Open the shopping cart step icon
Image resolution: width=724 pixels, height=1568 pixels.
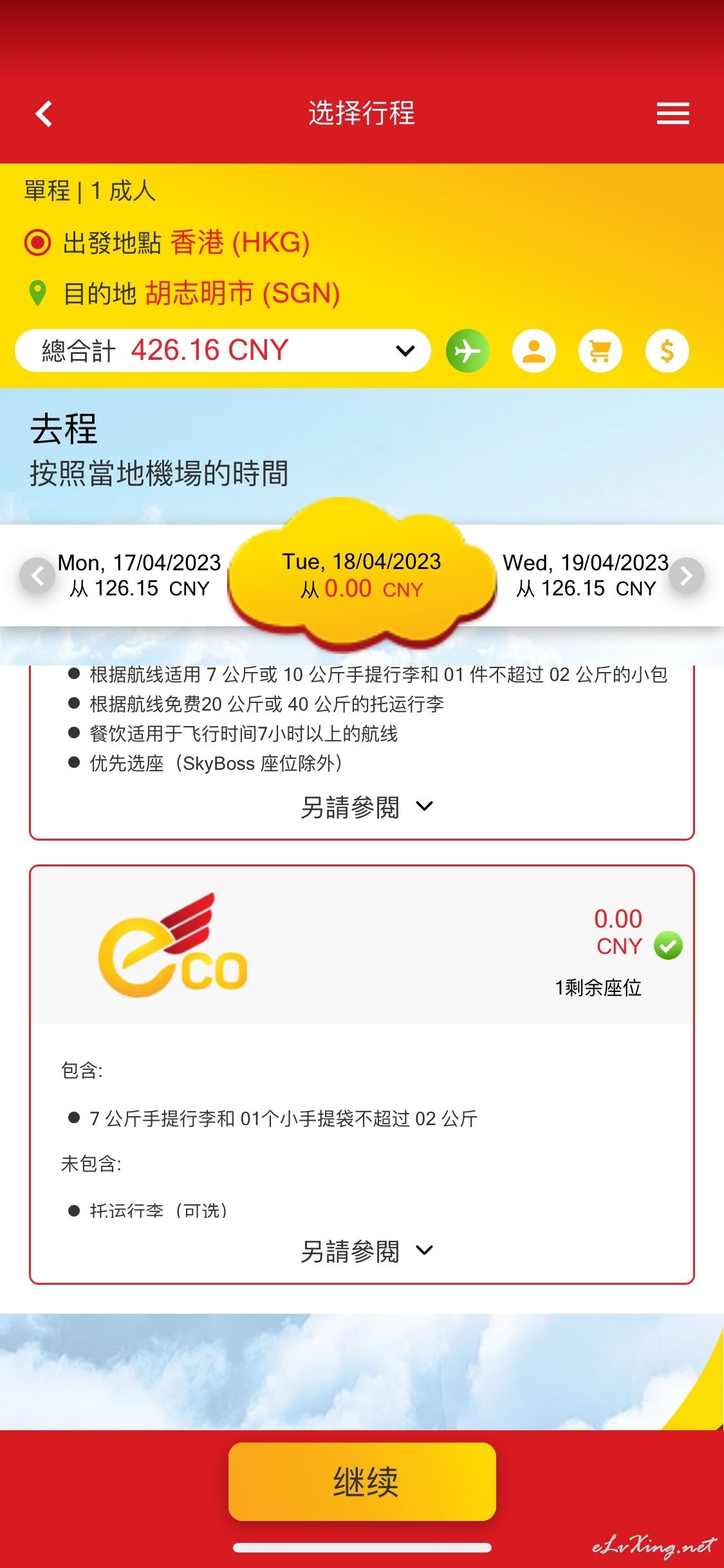coord(600,351)
